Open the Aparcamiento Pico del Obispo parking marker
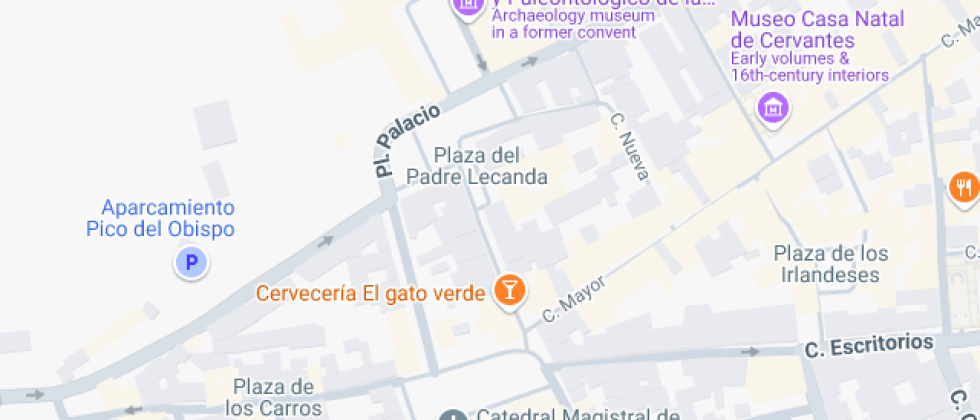Screen dimensions: 980x420 (x=191, y=264)
